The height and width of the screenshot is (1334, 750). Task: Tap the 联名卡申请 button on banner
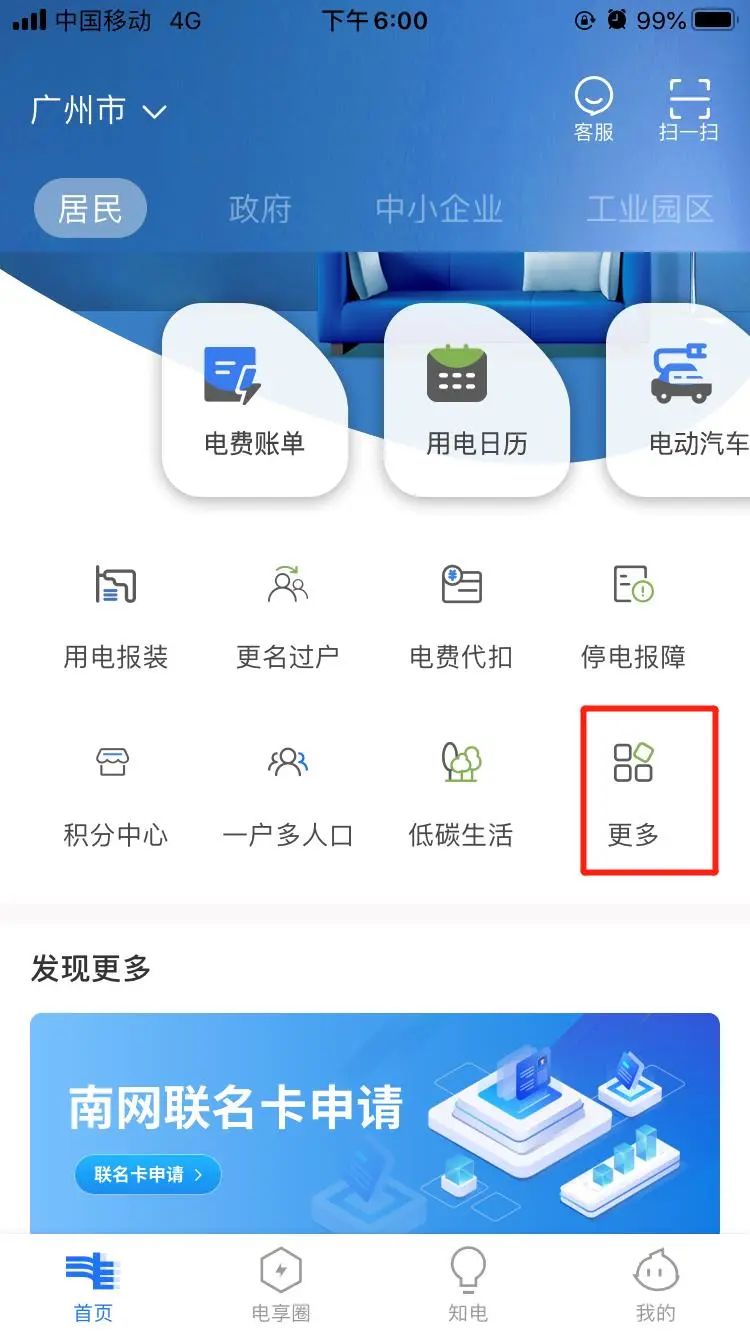(148, 1174)
